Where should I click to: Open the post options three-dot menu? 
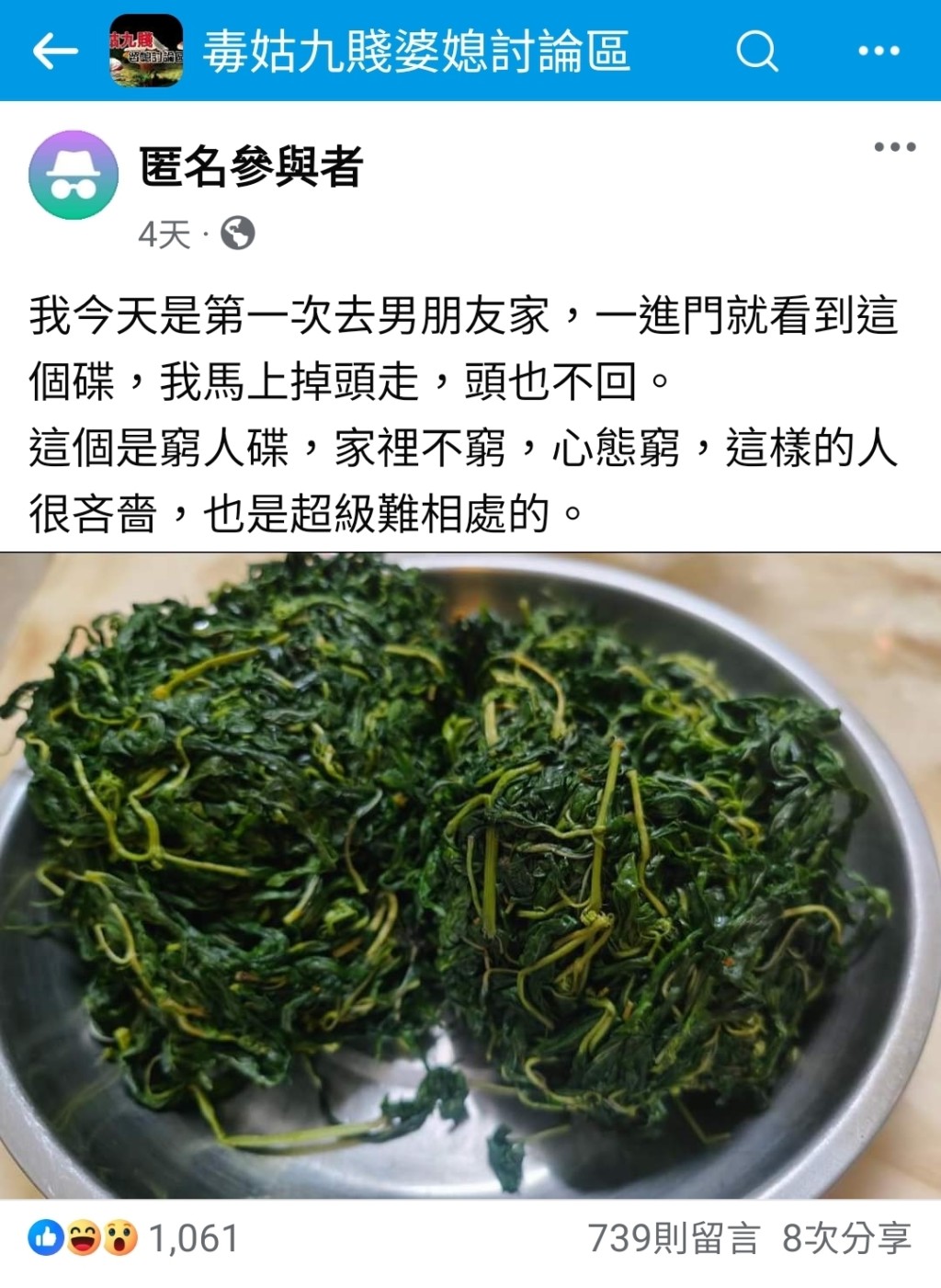click(x=894, y=147)
